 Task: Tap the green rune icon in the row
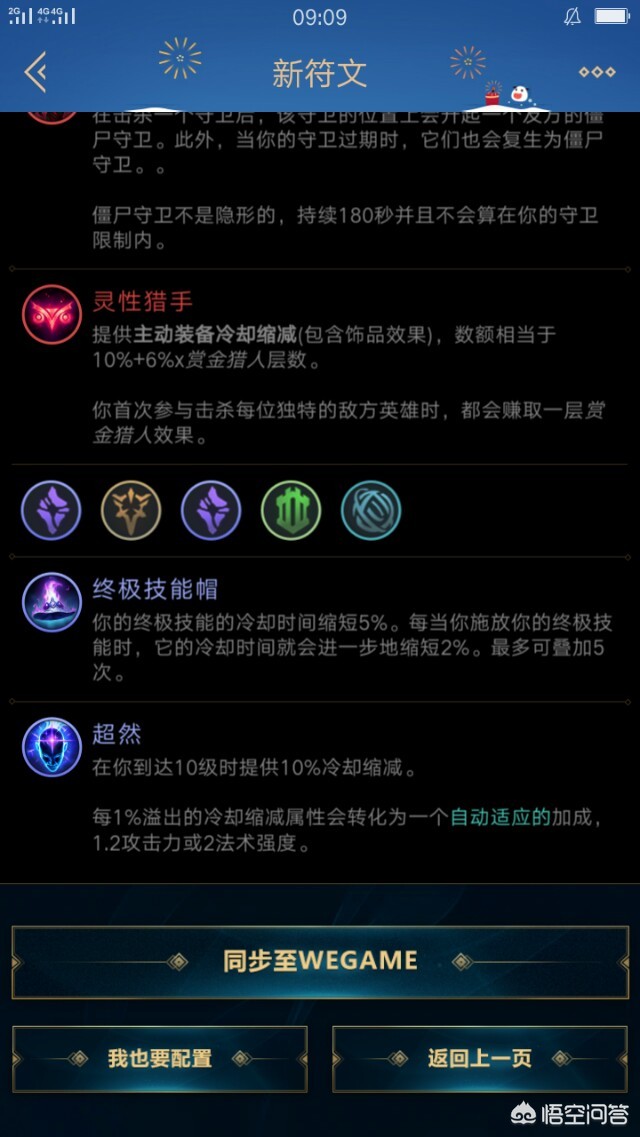pyautogui.click(x=291, y=510)
